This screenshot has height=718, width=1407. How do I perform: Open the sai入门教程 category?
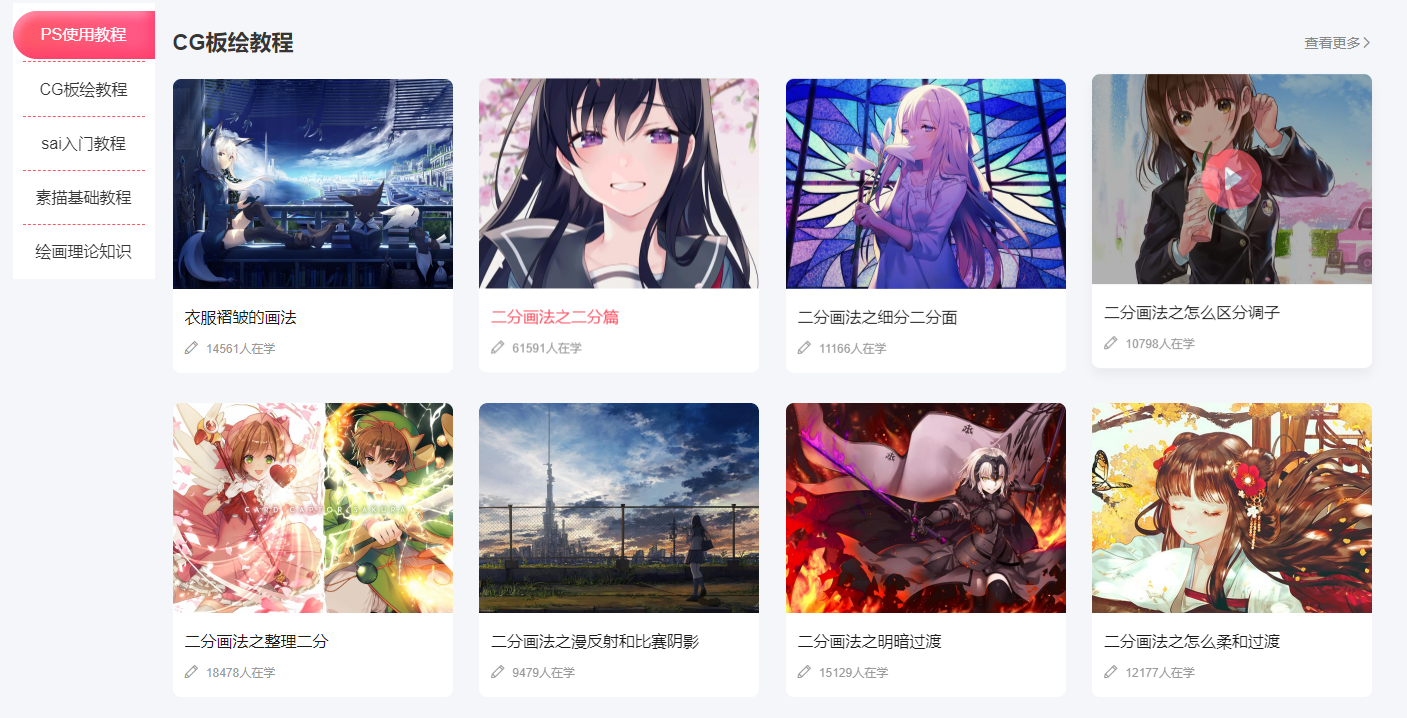click(x=84, y=143)
